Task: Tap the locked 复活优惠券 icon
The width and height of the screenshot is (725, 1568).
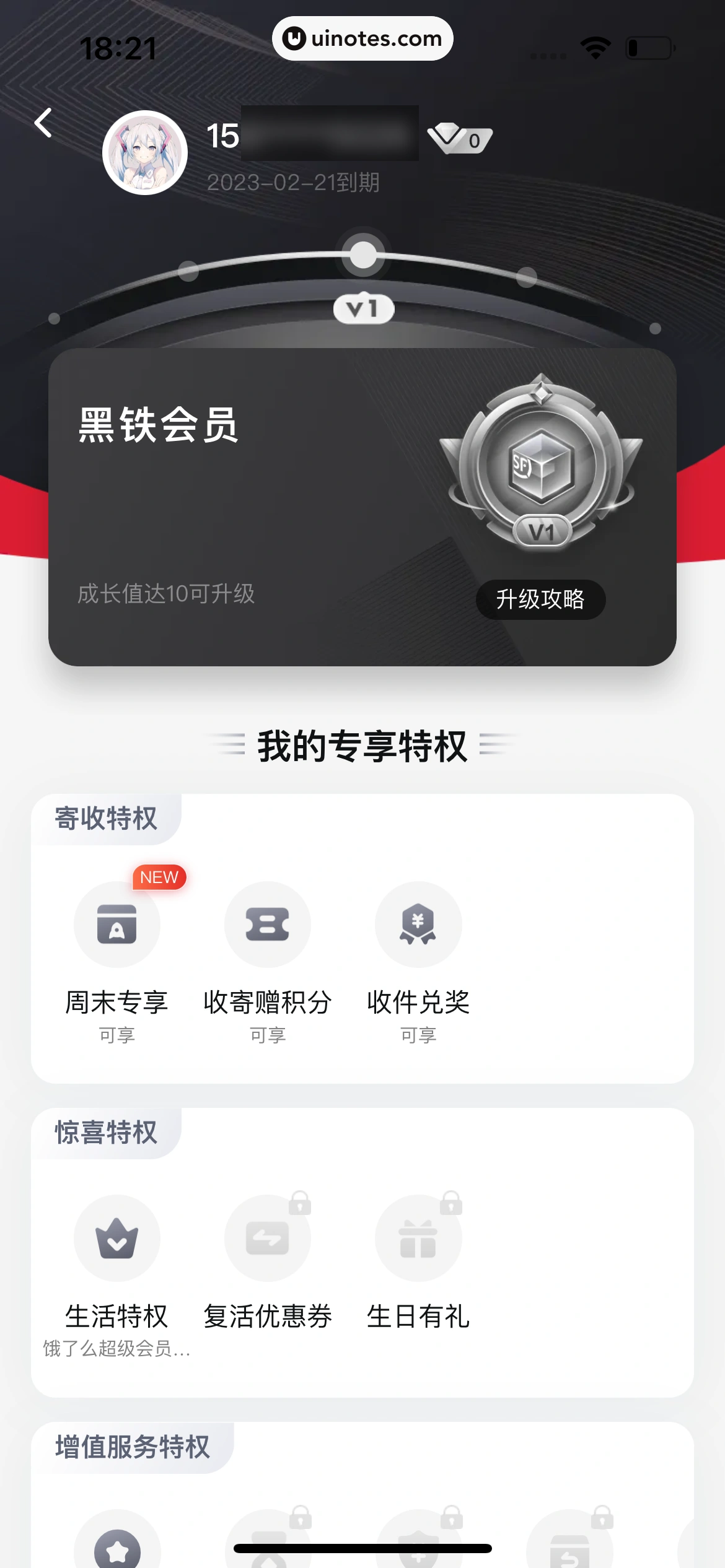Action: 267,1239
